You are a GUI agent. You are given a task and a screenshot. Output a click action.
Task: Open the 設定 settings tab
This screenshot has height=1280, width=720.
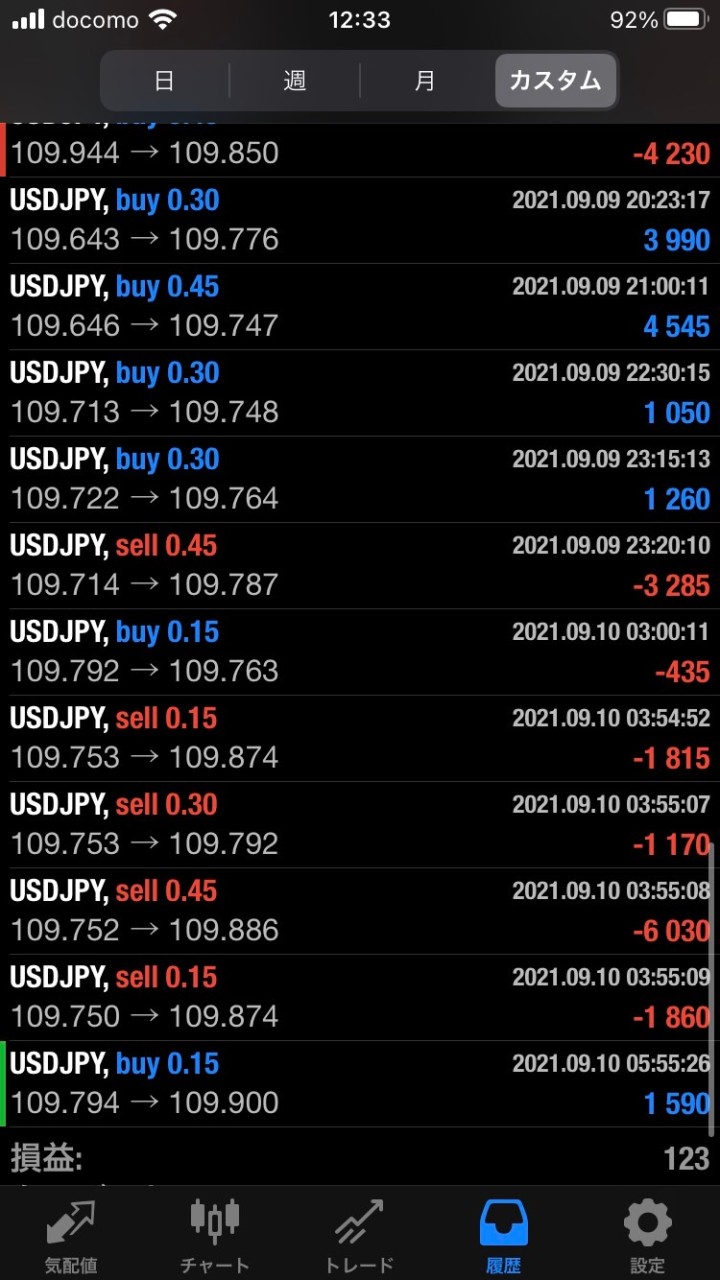647,1235
